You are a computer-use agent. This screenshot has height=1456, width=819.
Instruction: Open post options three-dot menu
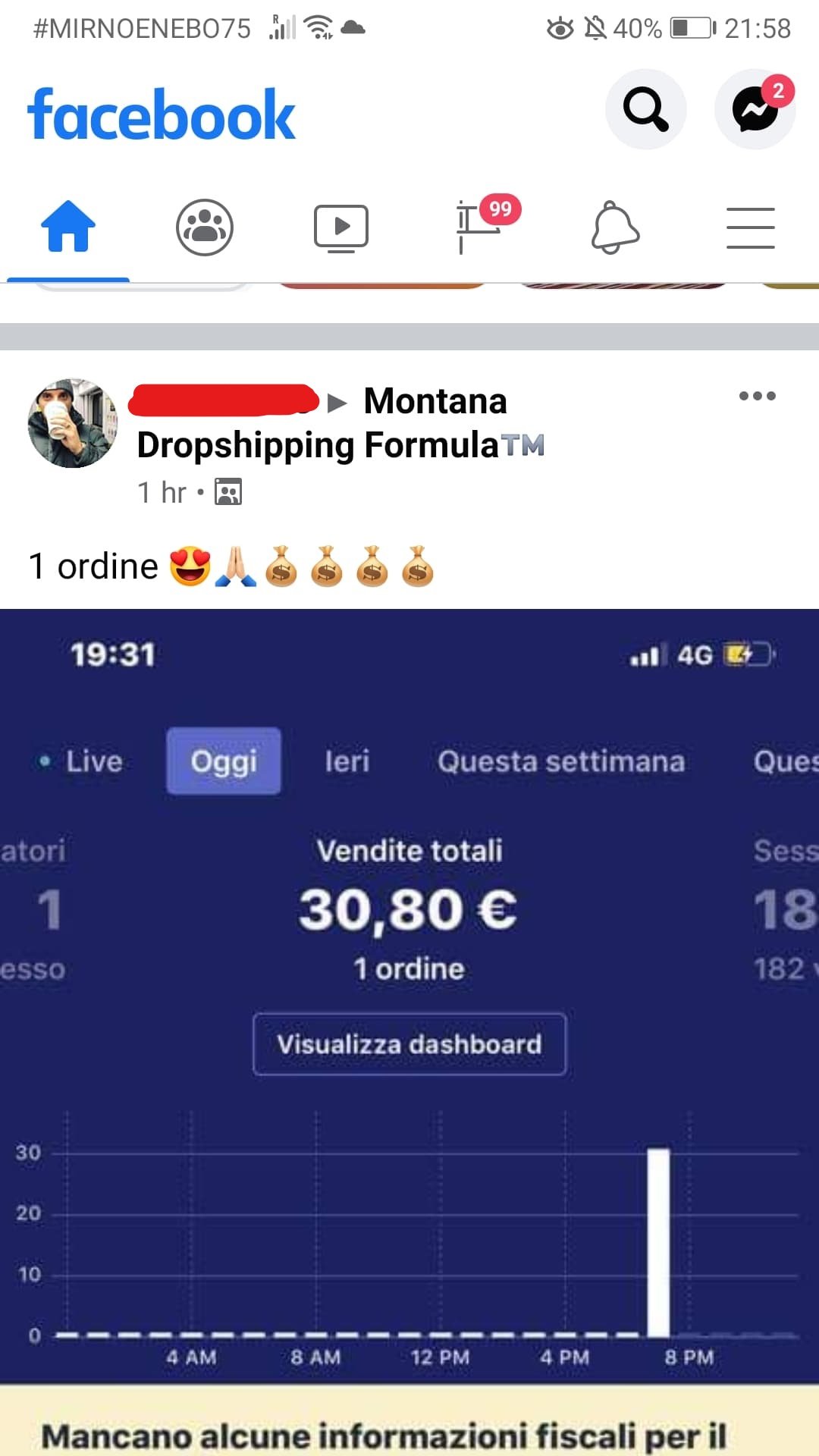(757, 396)
